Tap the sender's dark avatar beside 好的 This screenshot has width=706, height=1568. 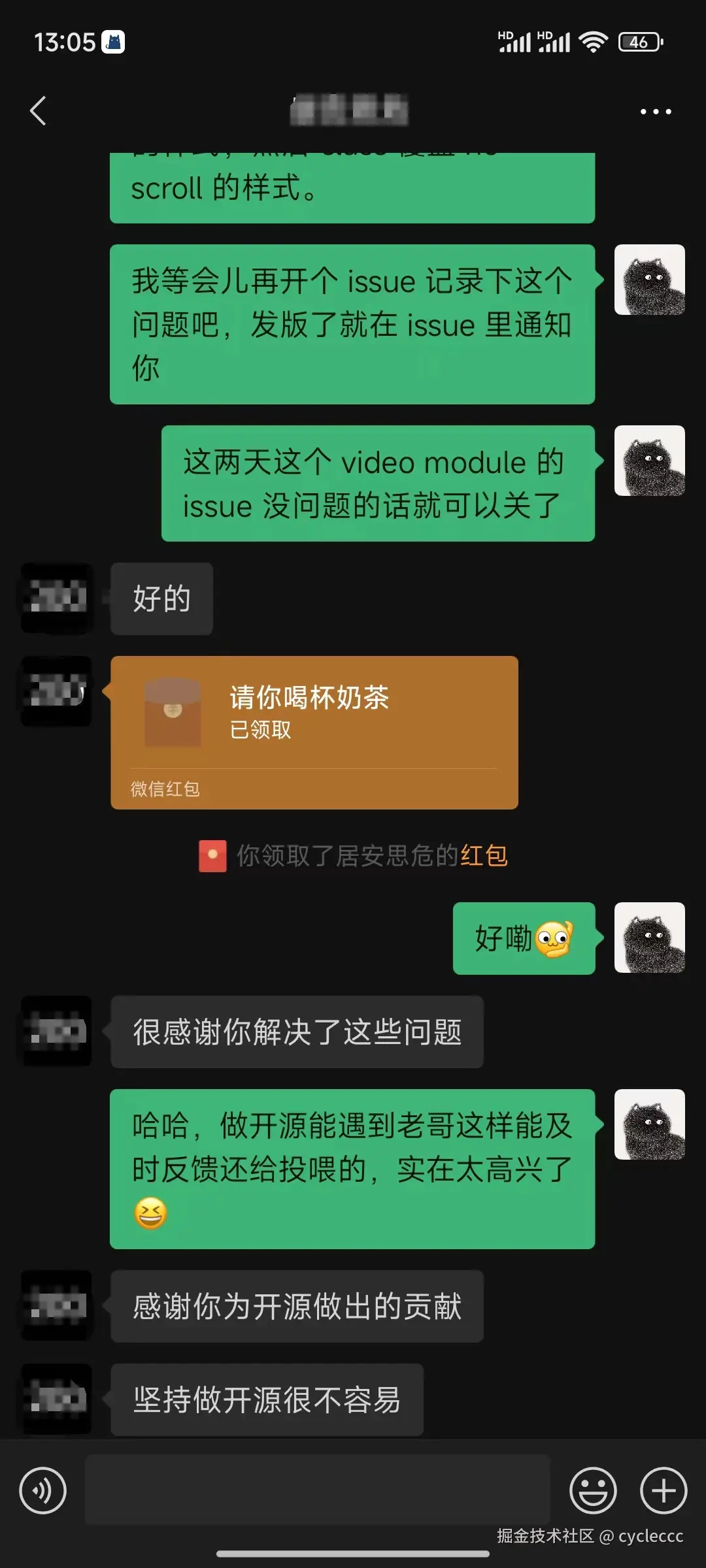[56, 598]
